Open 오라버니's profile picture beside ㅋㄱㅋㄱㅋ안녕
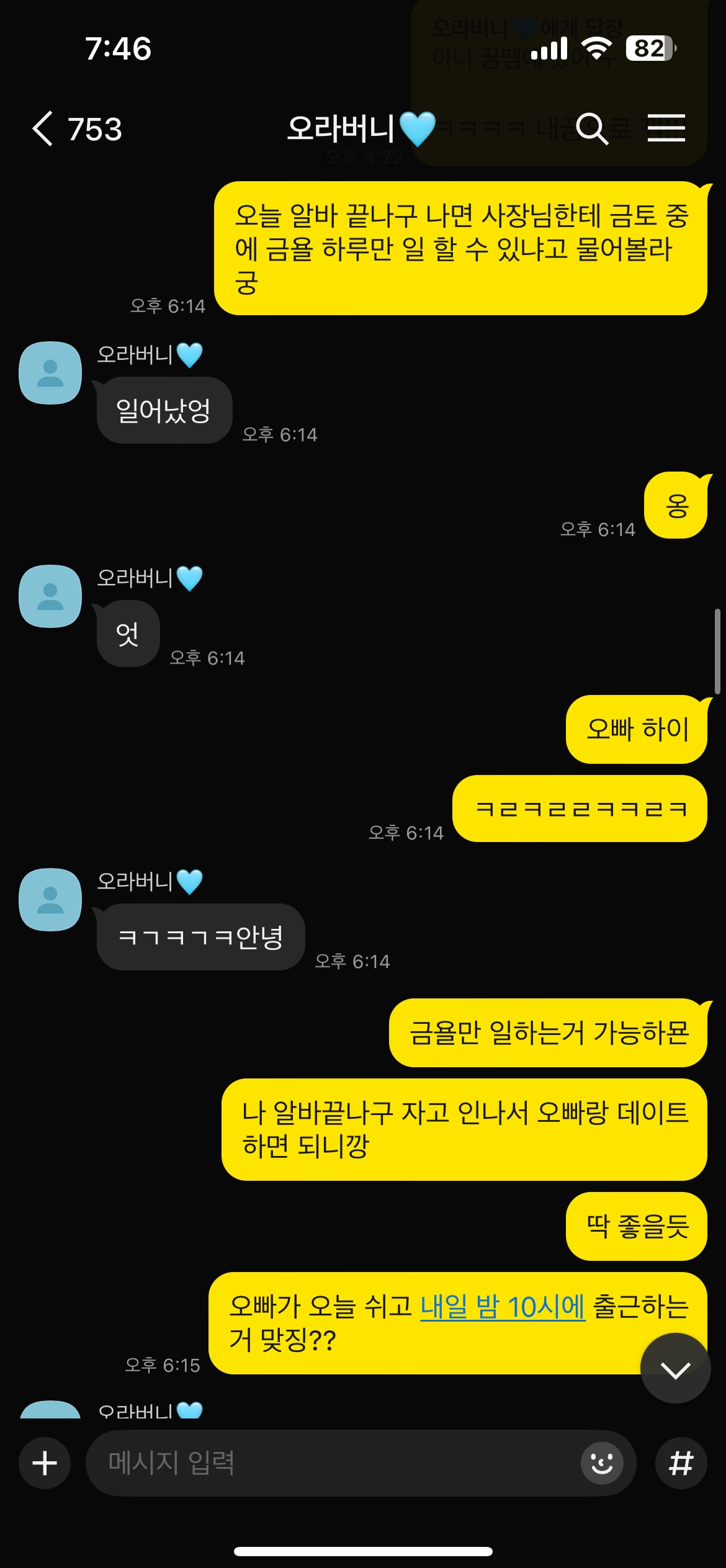Image resolution: width=726 pixels, height=1568 pixels. click(50, 900)
